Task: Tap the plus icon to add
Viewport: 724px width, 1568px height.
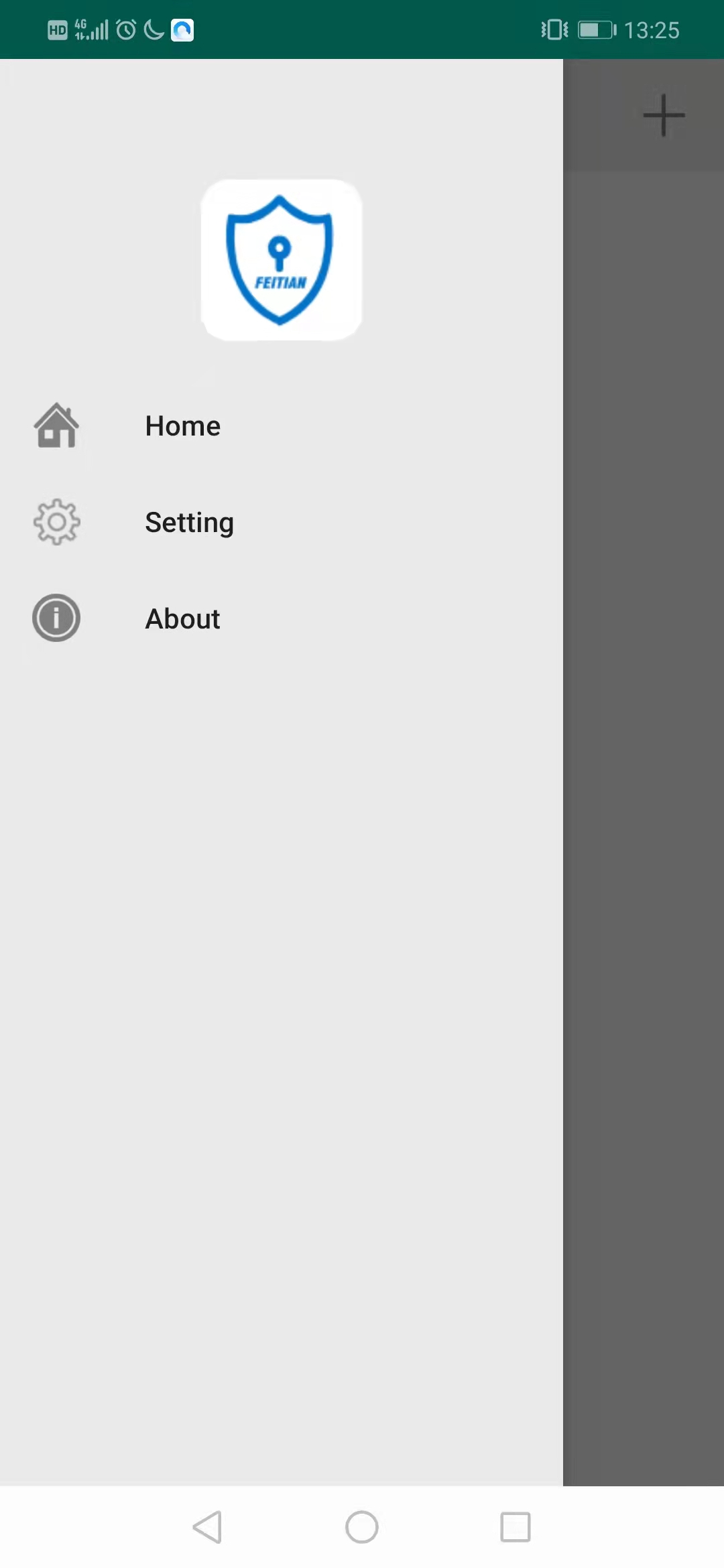Action: coord(664,115)
